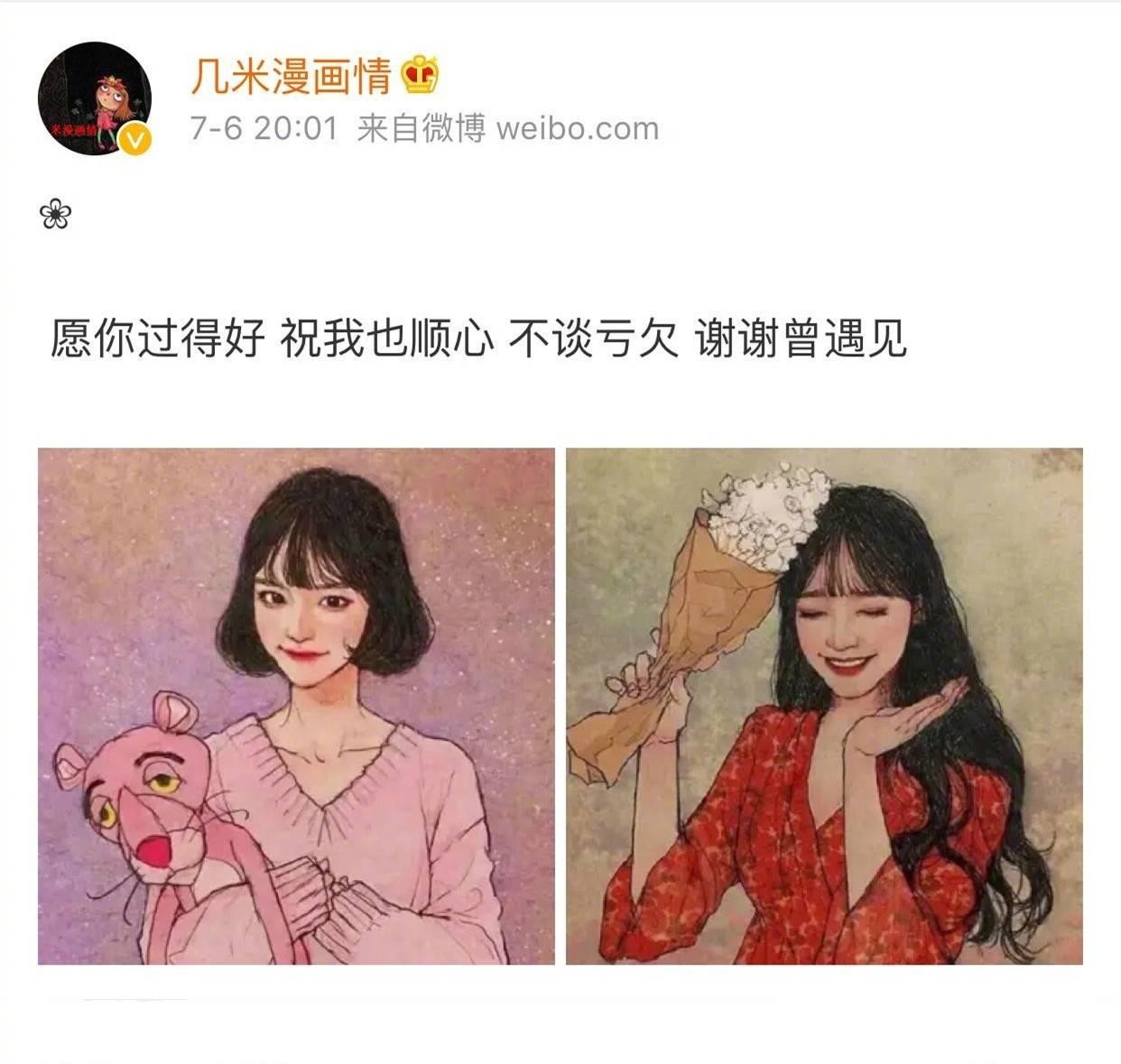Screen dimensions: 1121x1064
Task: Open image of girl with pink panther
Action: pyautogui.click(x=296, y=706)
